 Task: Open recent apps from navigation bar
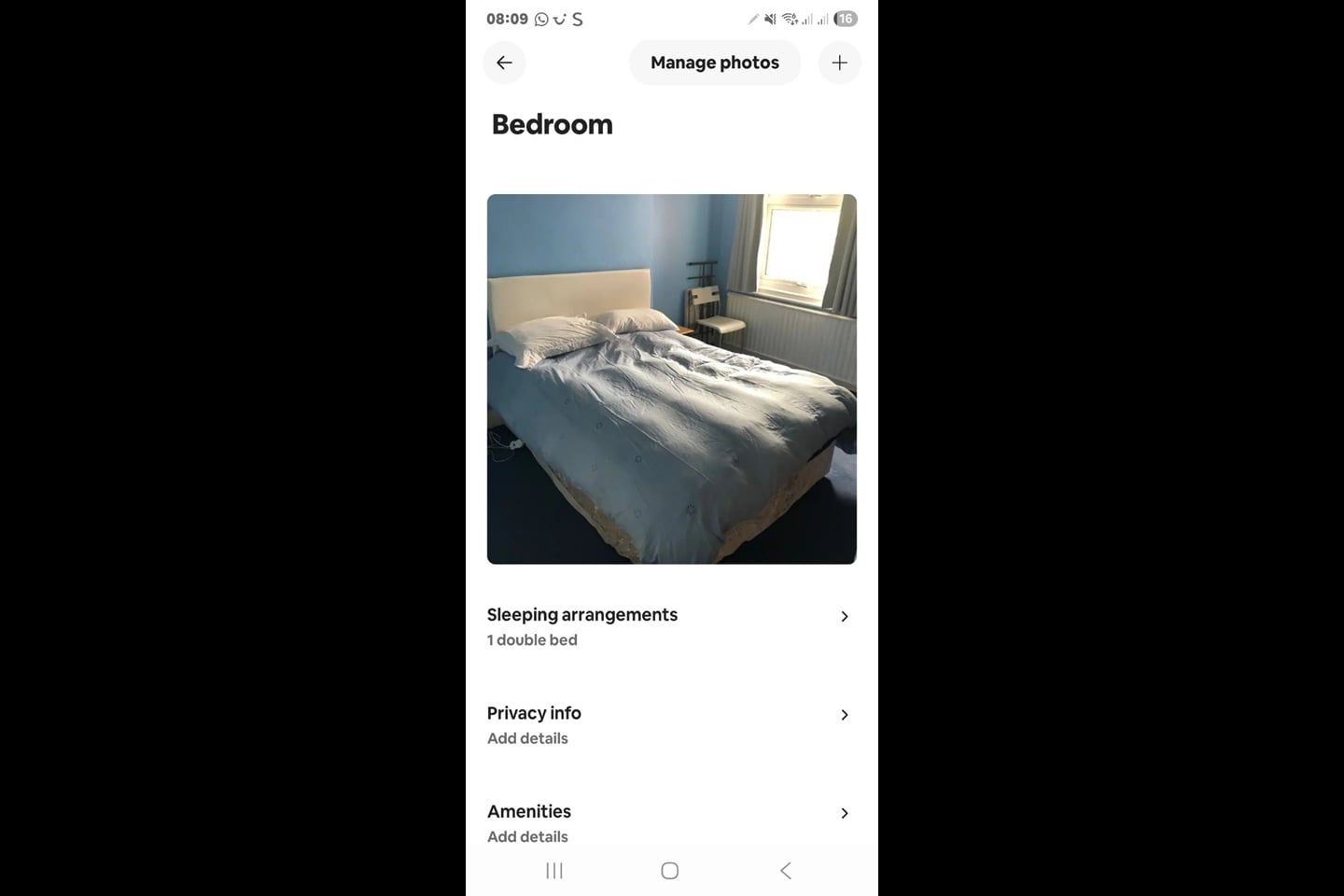click(x=554, y=871)
